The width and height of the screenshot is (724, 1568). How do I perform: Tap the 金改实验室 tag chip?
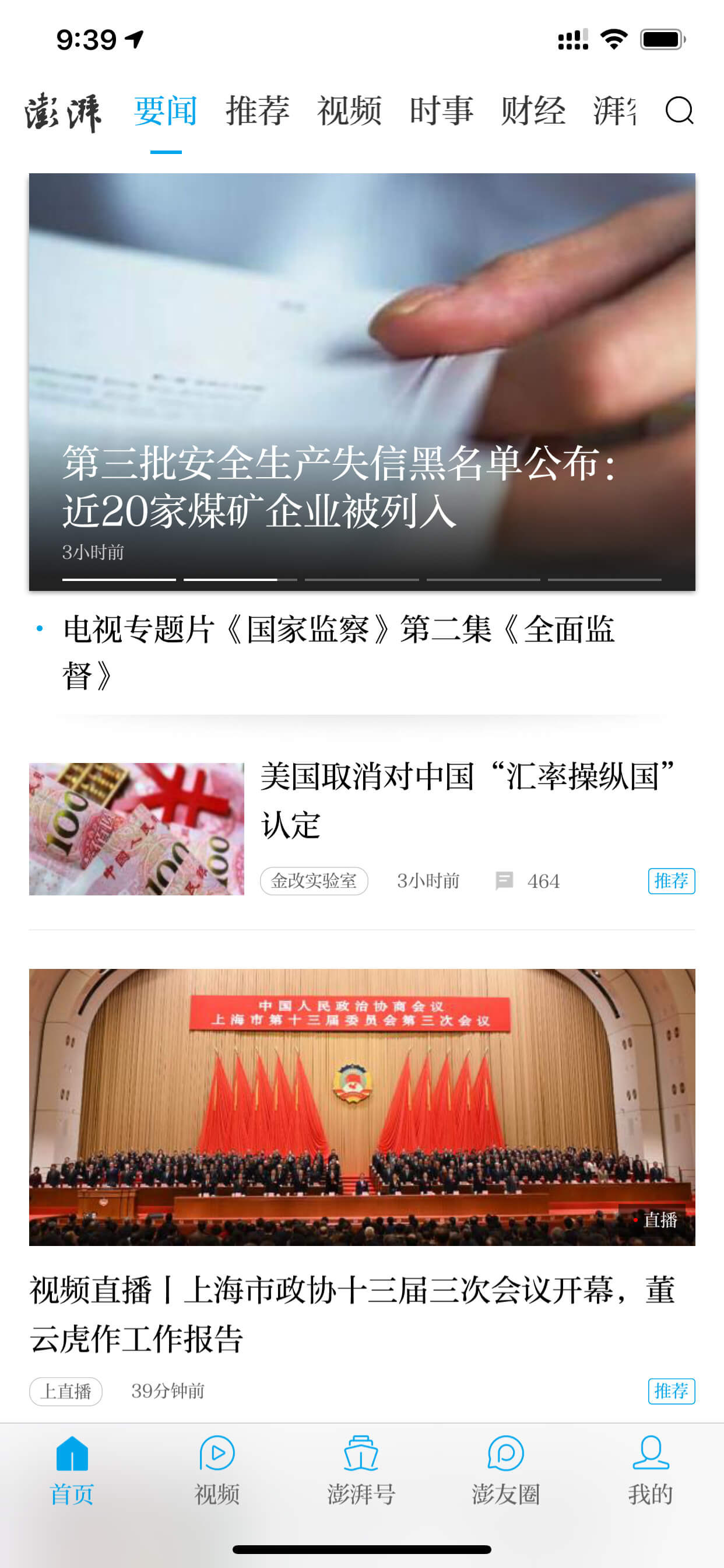coord(314,881)
